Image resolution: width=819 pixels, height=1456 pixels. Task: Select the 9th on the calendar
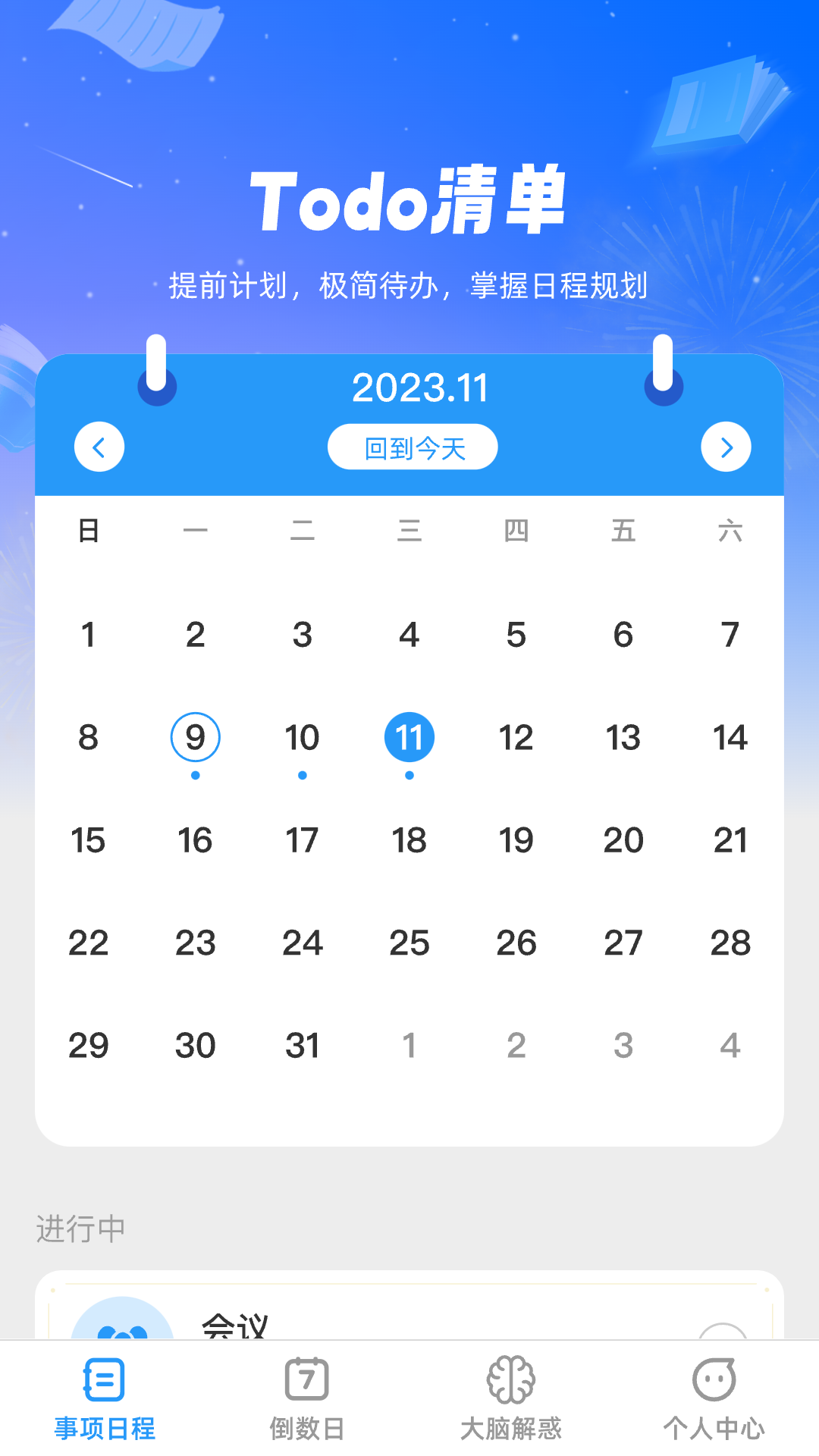(x=196, y=737)
